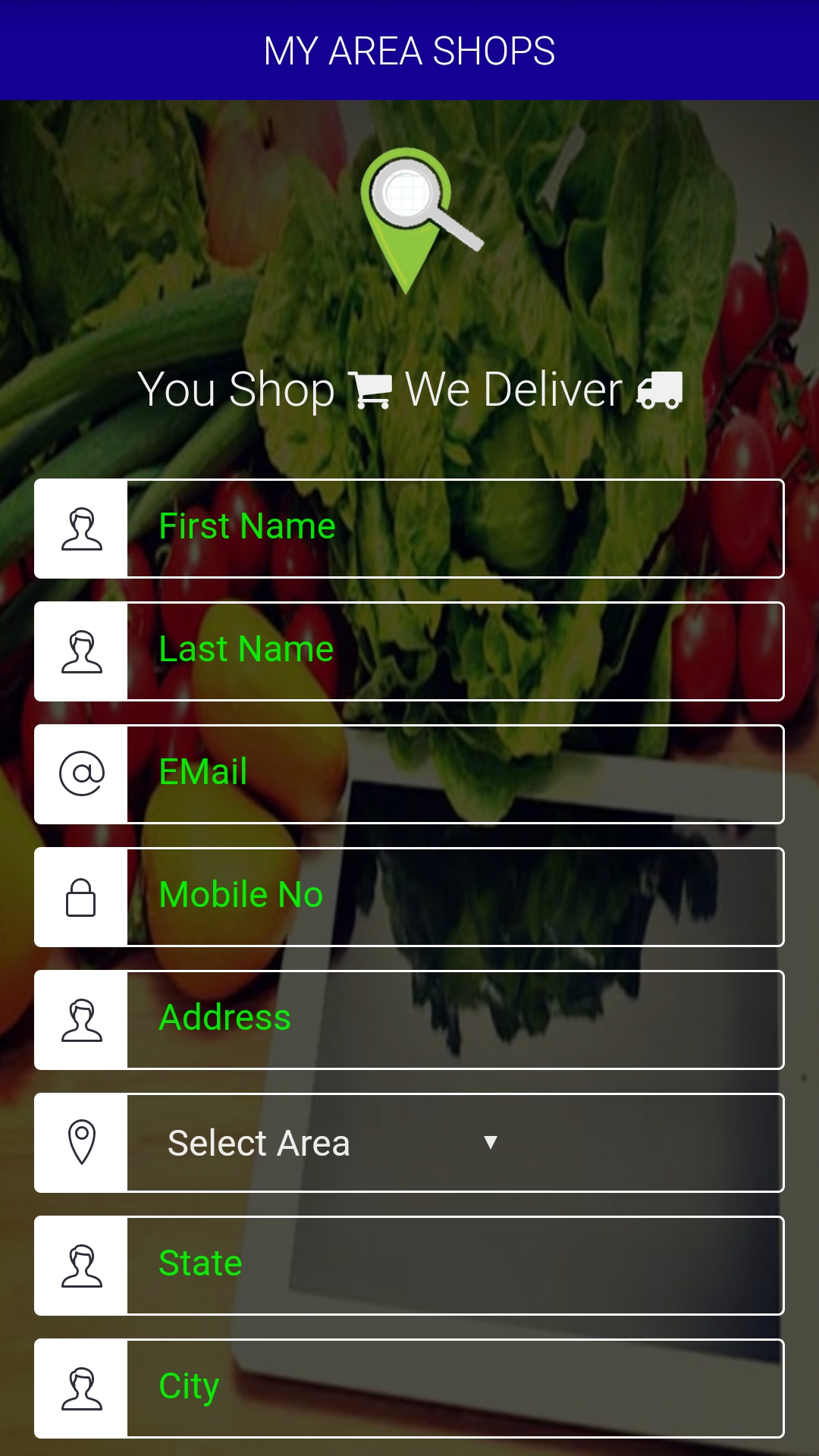Select the EMail input box
The width and height of the screenshot is (819, 1456).
(455, 774)
